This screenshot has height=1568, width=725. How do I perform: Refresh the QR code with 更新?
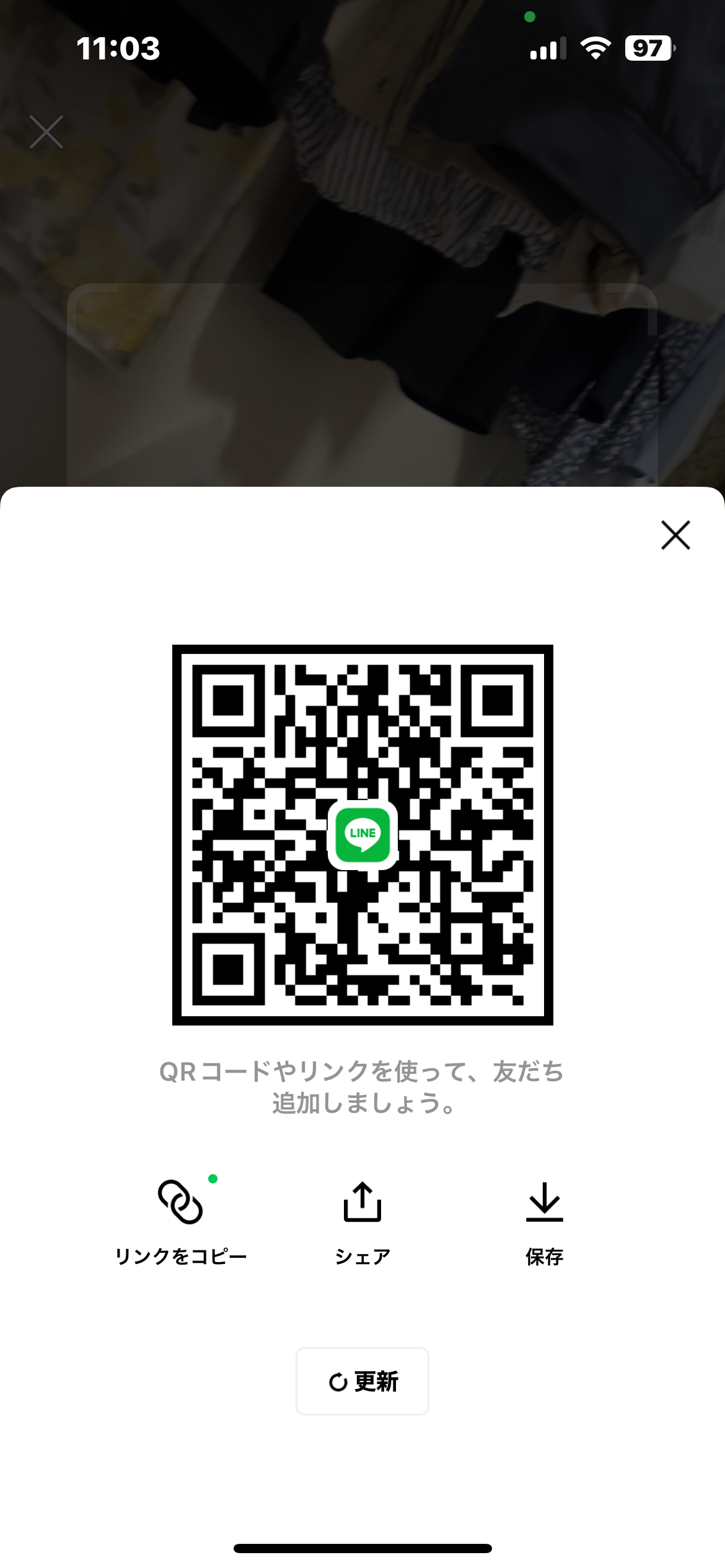(x=362, y=1381)
